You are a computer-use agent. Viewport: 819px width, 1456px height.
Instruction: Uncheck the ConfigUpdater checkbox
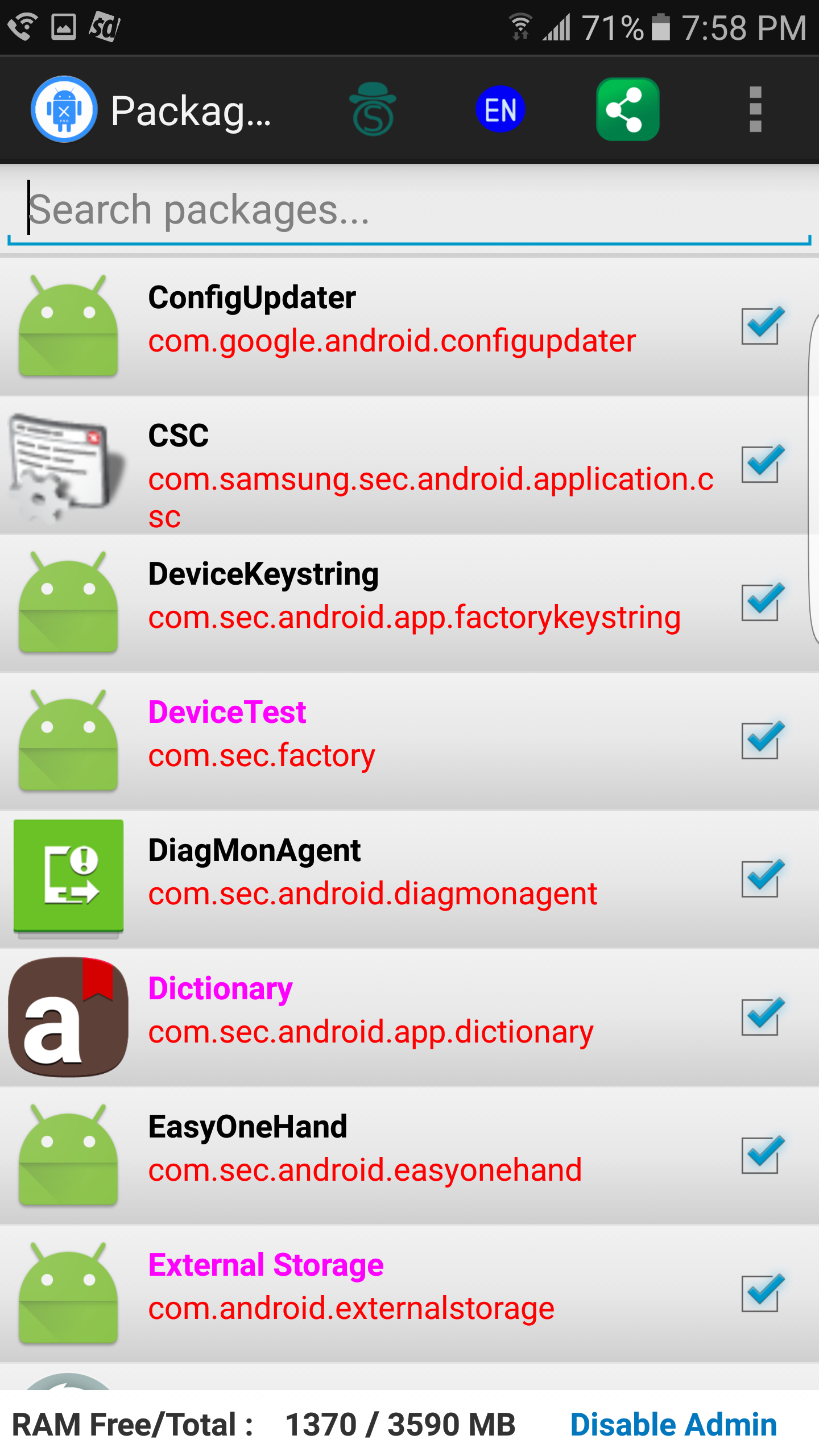coord(762,325)
